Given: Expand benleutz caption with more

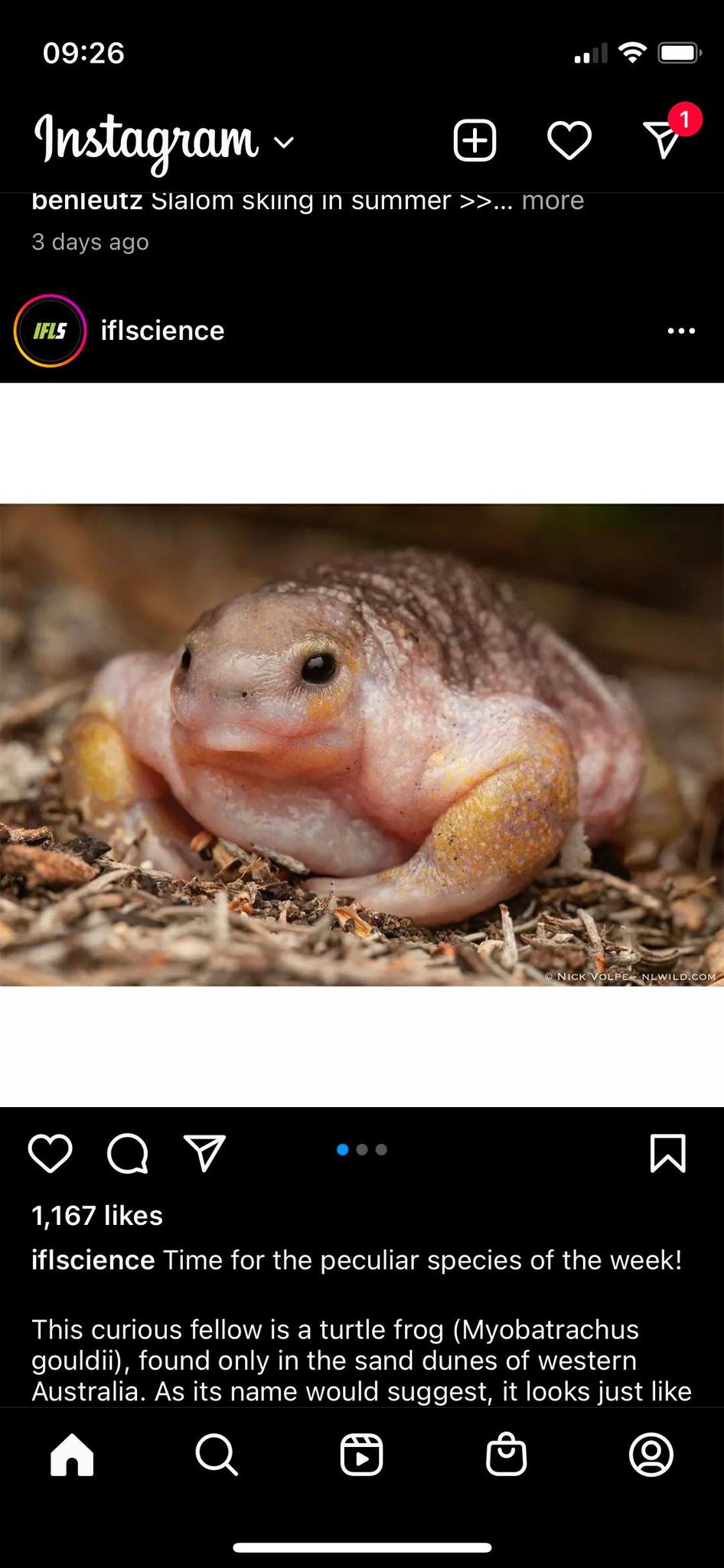Looking at the screenshot, I should click(553, 201).
